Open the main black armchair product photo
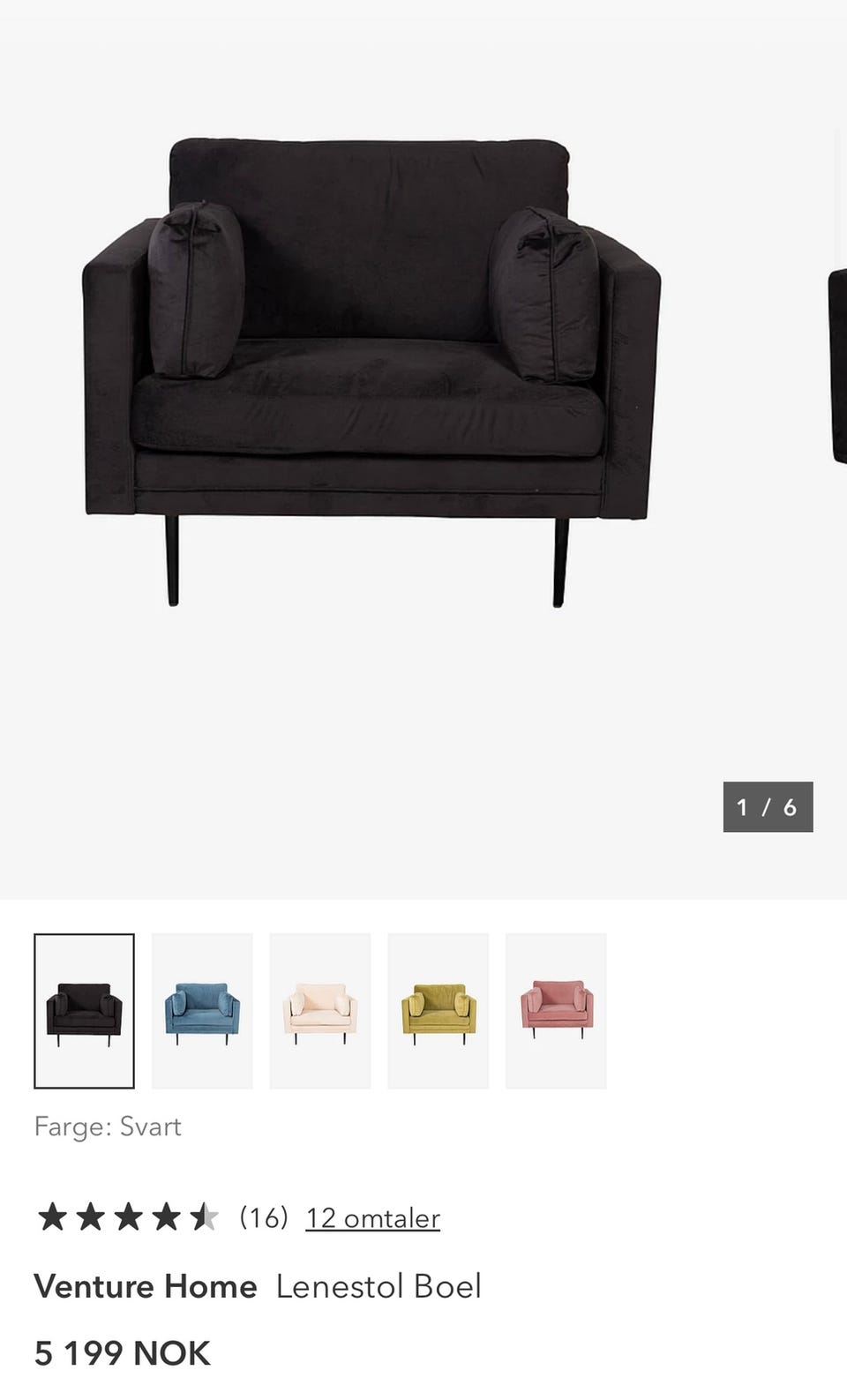The width and height of the screenshot is (847, 1400). click(x=371, y=371)
